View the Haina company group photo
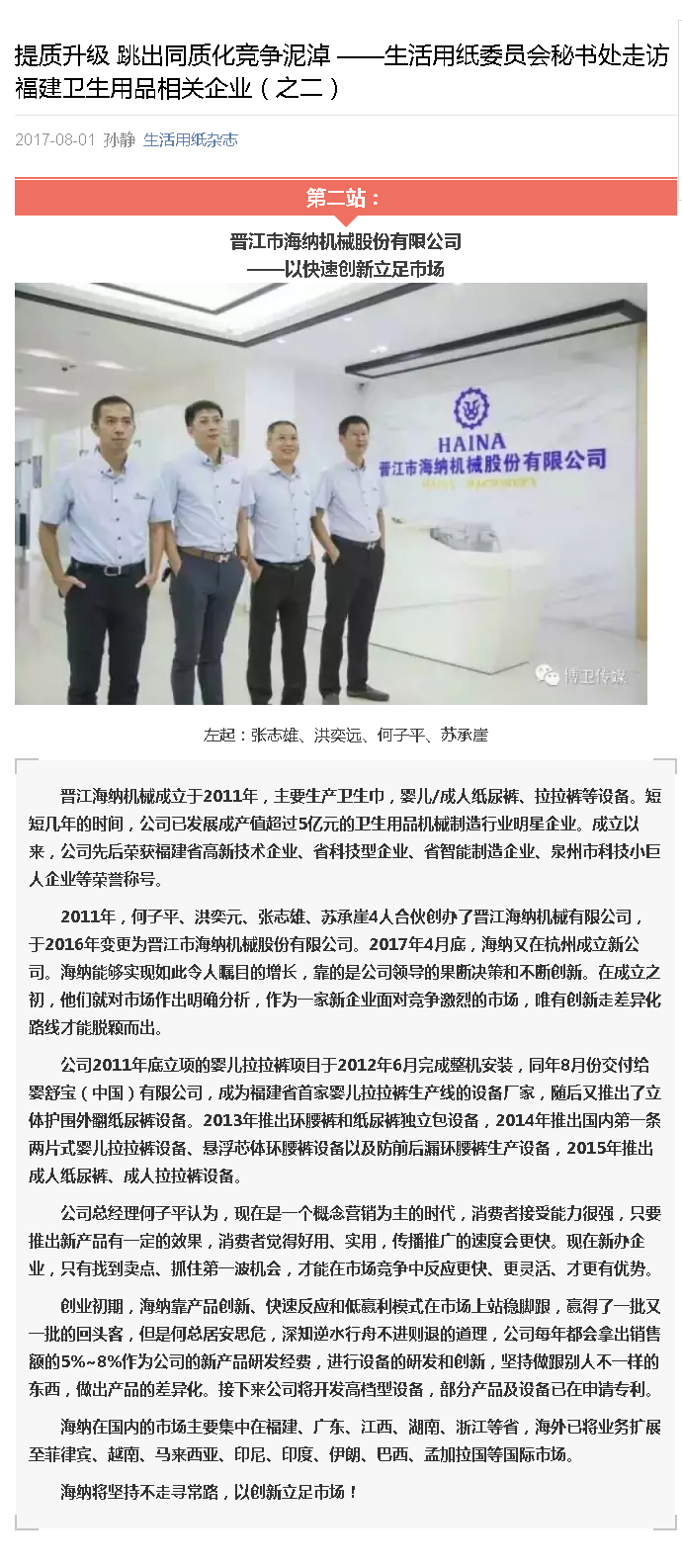 pos(331,493)
